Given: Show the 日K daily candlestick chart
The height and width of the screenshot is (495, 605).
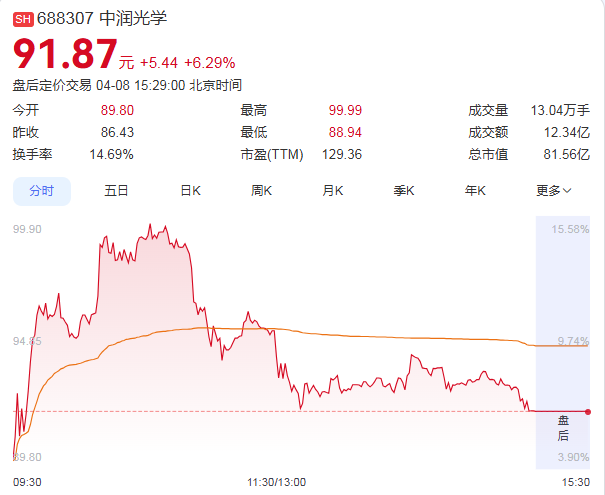Looking at the screenshot, I should 190,191.
